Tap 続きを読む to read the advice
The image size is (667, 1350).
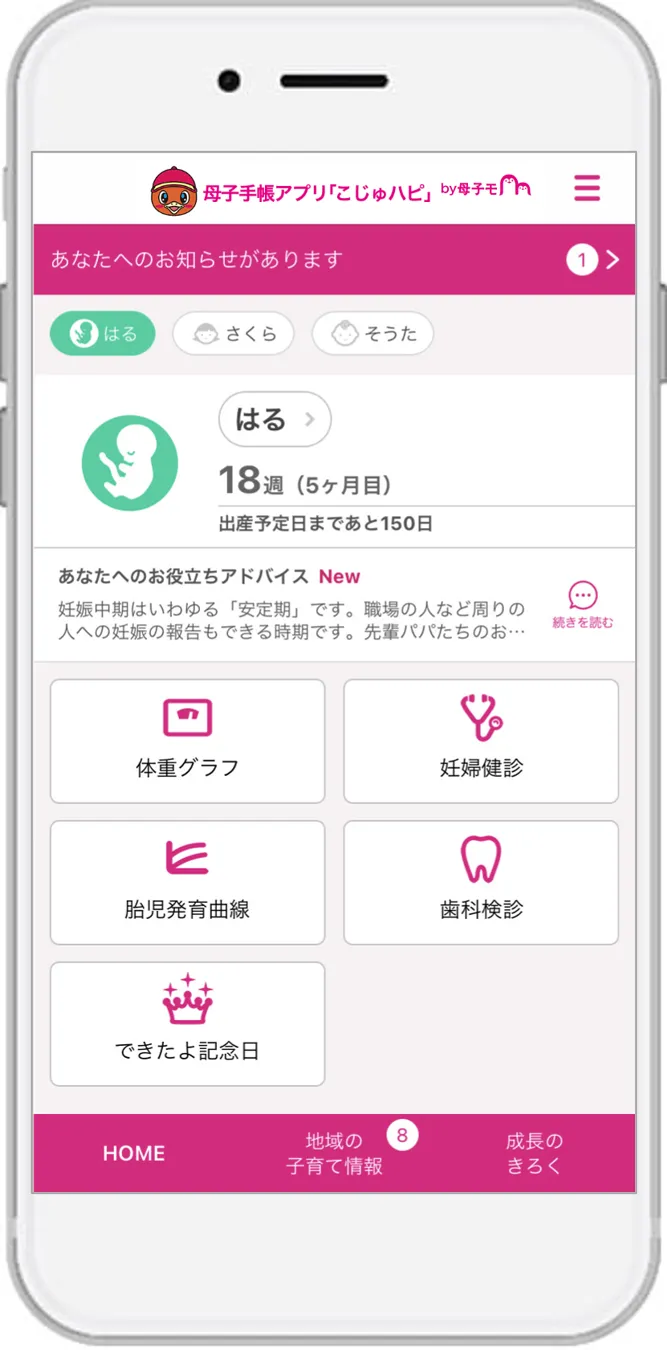coord(583,605)
